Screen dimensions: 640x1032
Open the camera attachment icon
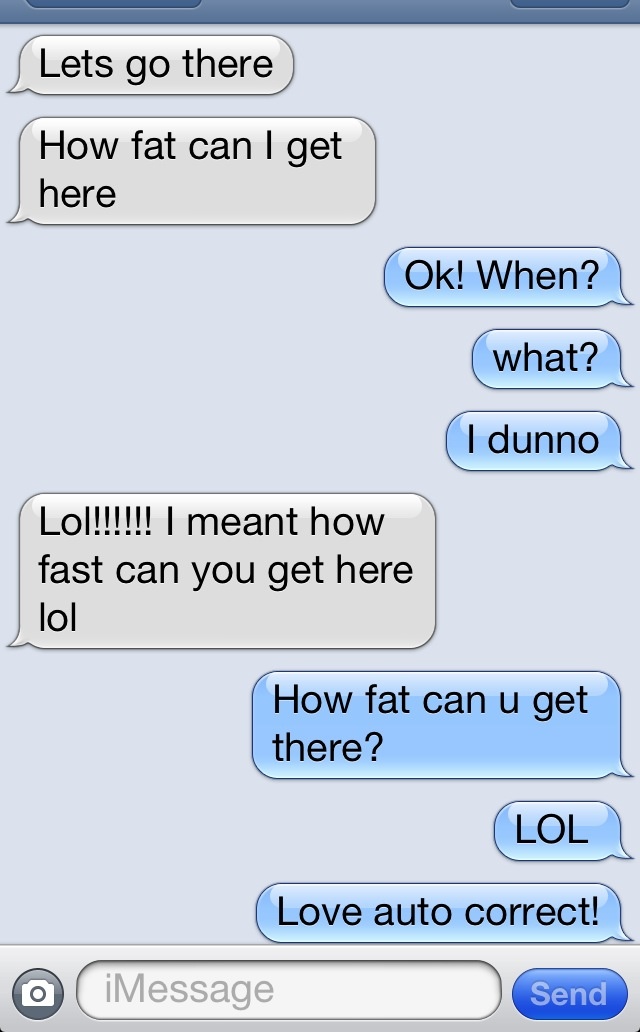point(38,993)
